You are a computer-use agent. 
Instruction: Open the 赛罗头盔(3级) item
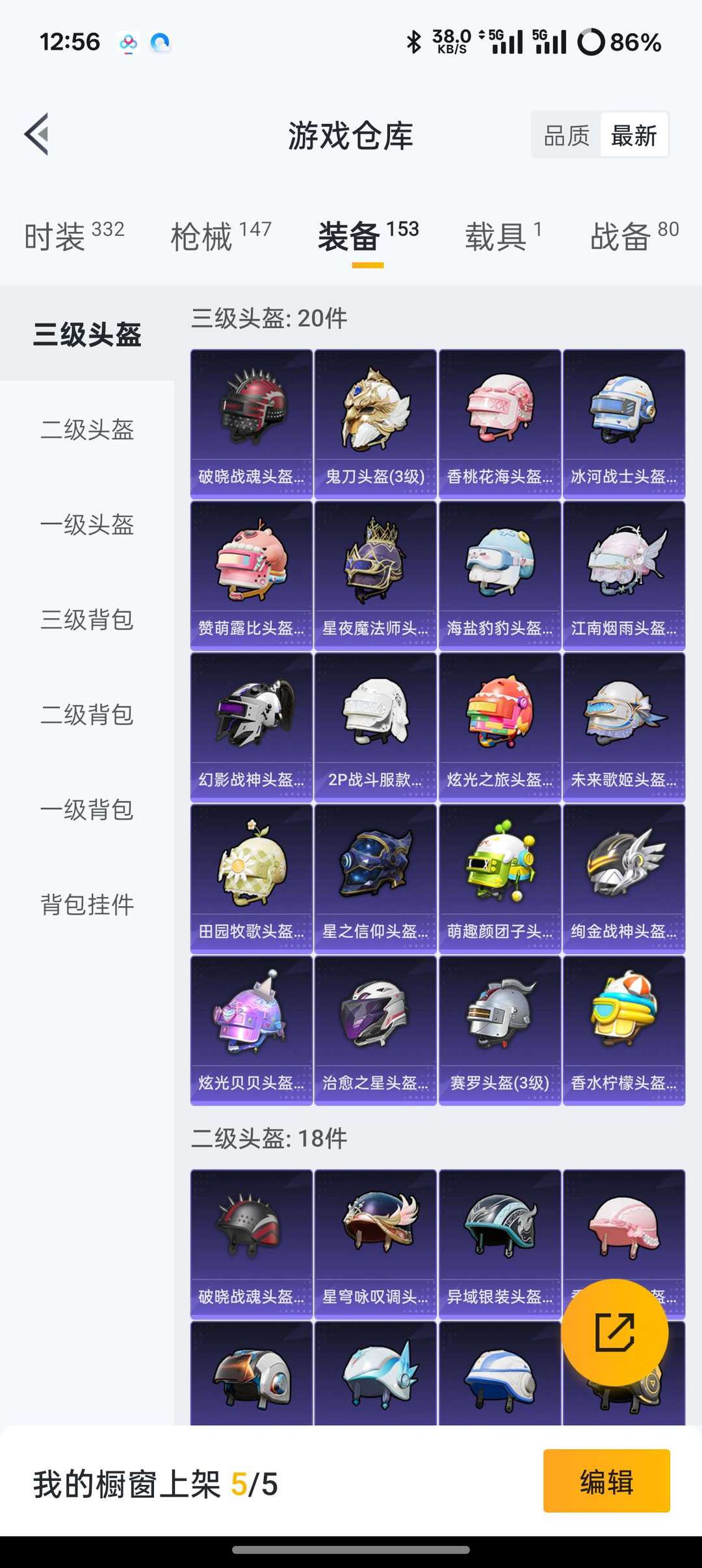[x=499, y=1030]
